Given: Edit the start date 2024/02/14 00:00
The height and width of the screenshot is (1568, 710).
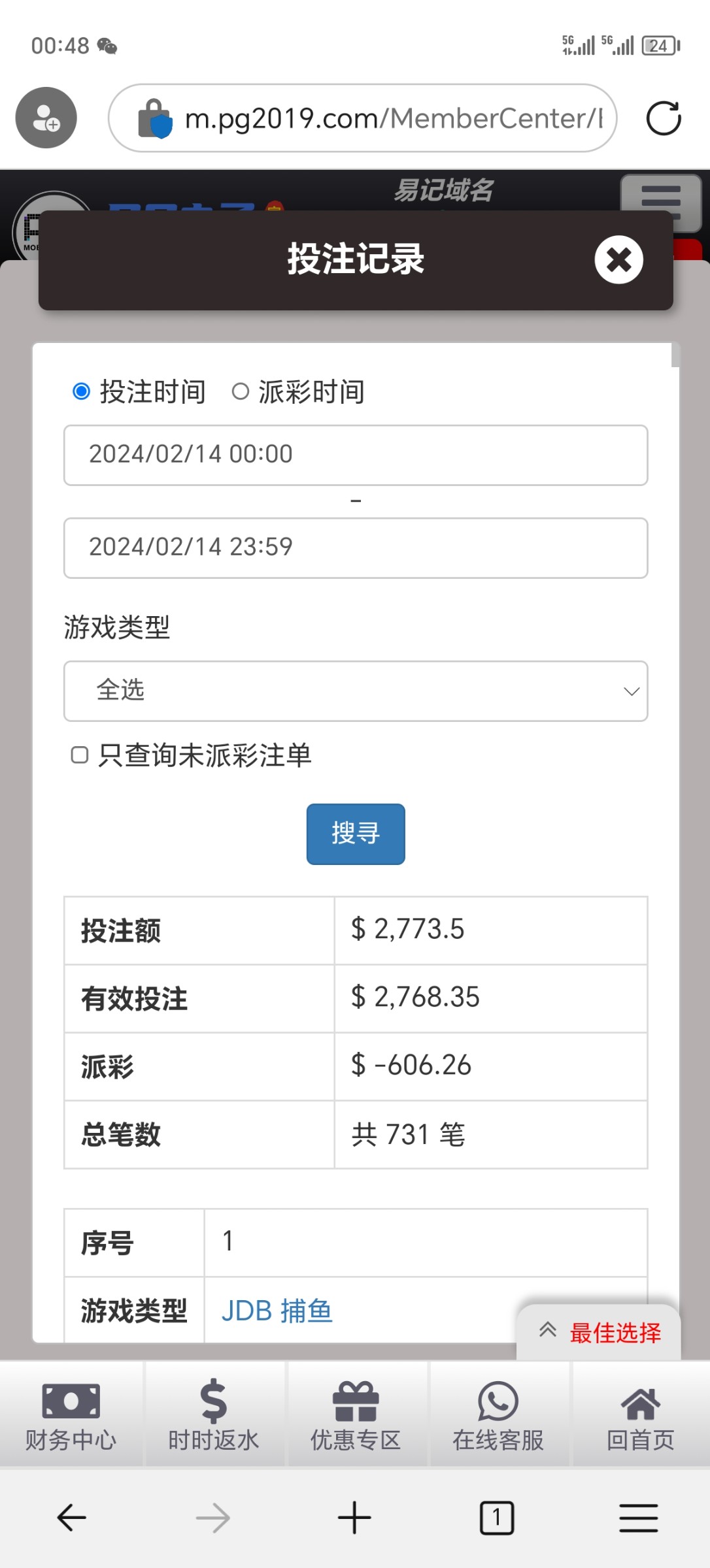Looking at the screenshot, I should (x=355, y=455).
